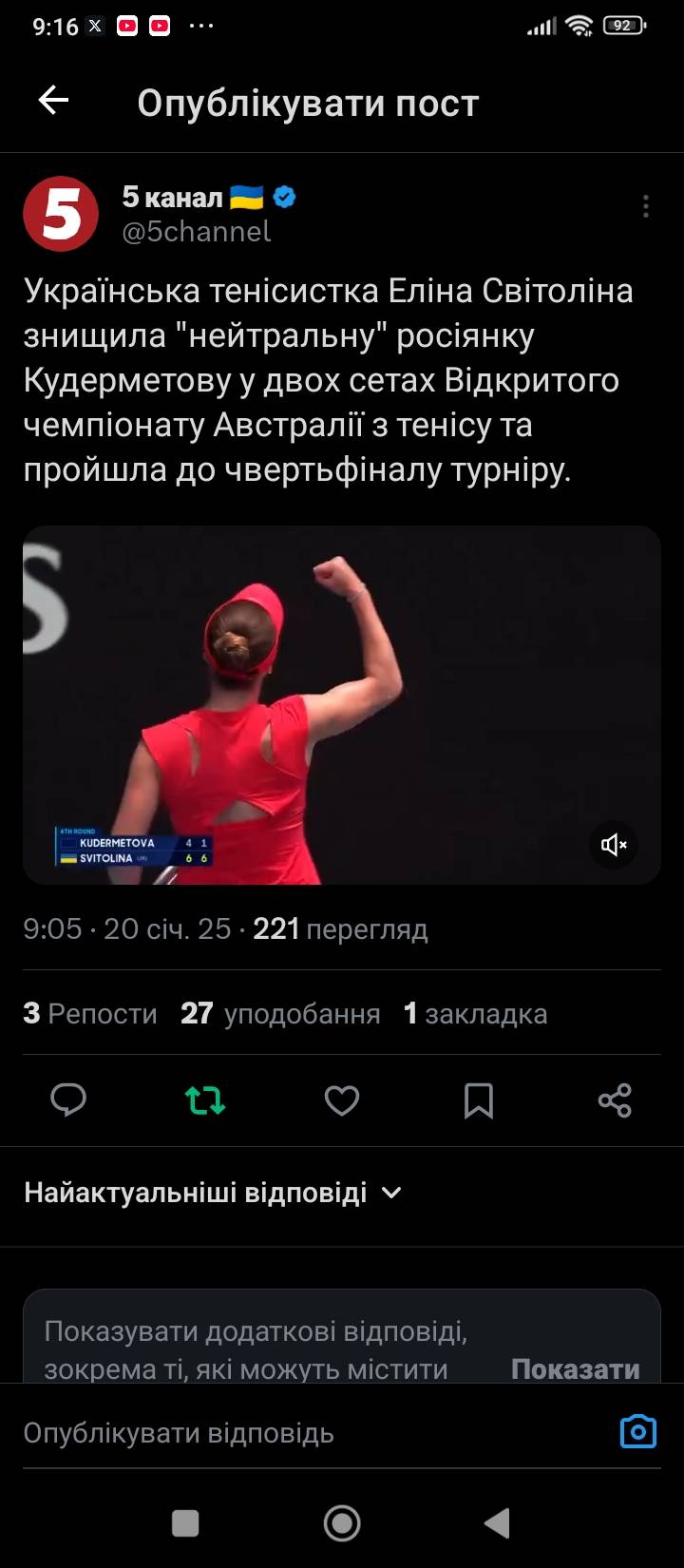Reply with the comment bubble icon
Viewport: 684px width, 1568px height.
click(68, 1100)
